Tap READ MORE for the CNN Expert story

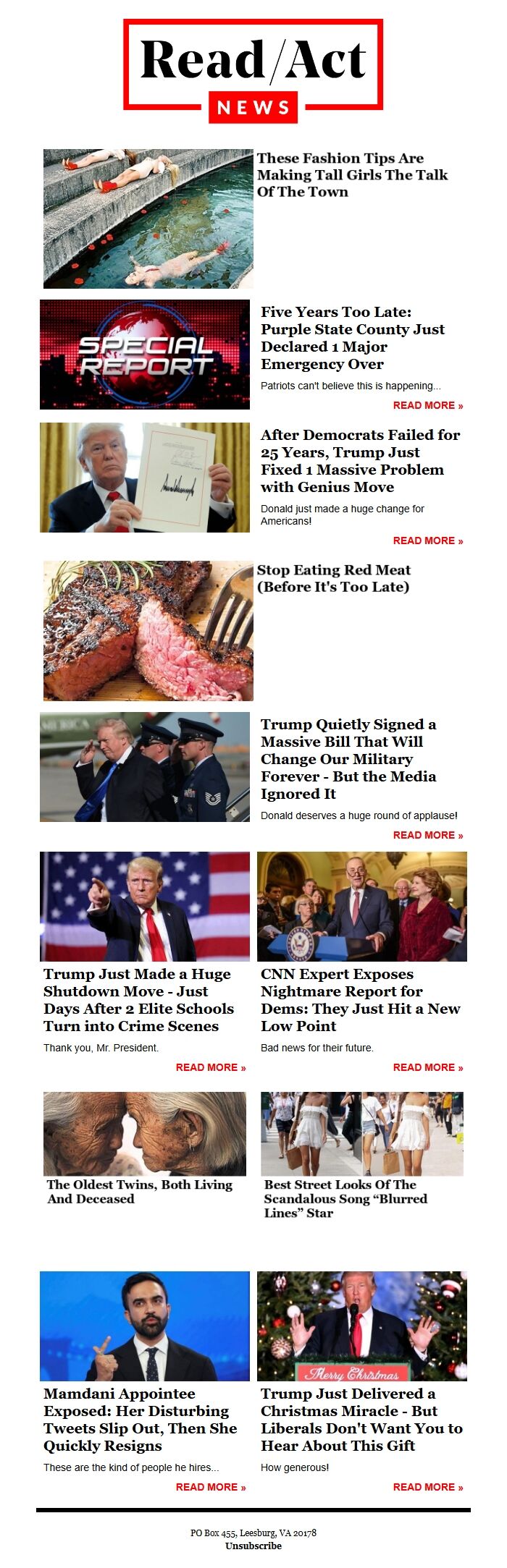(427, 1067)
